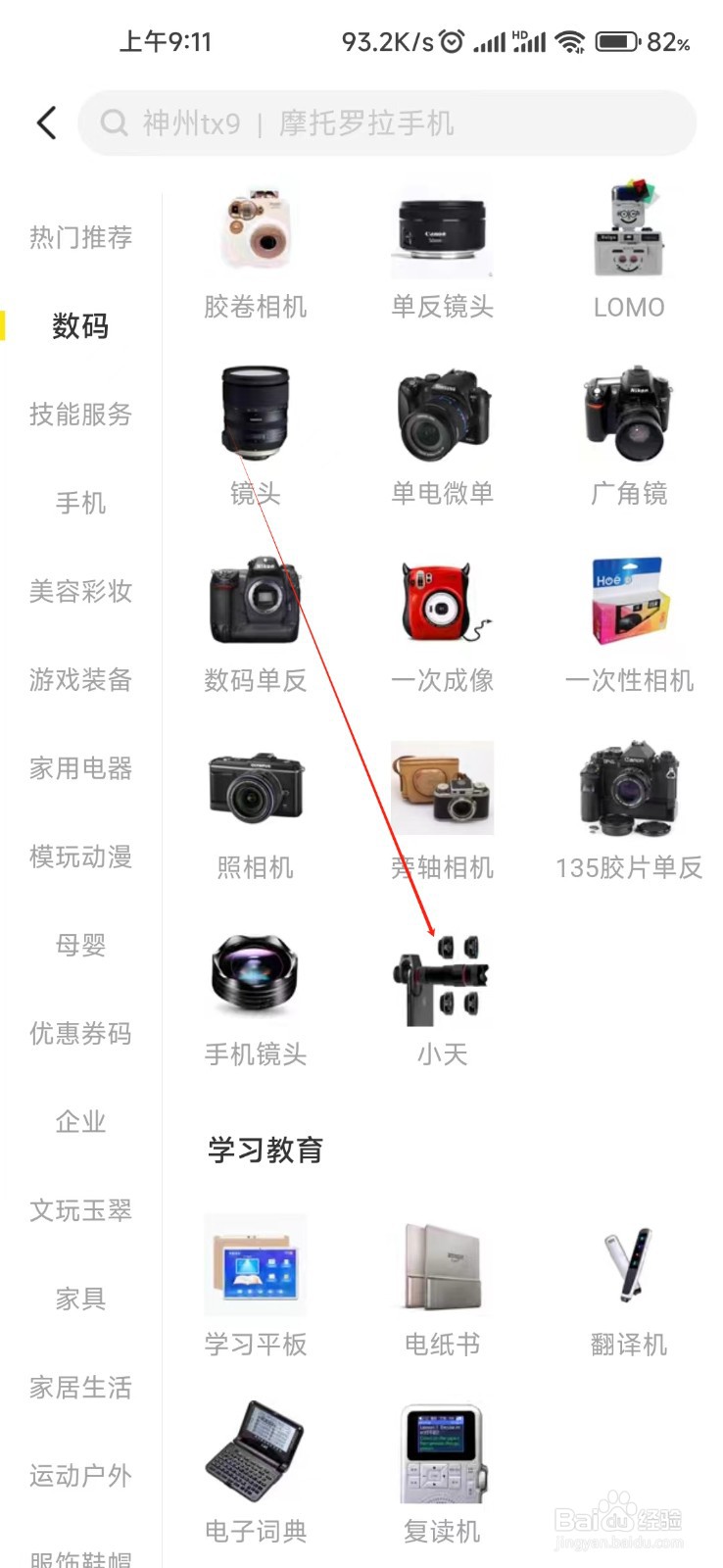
Task: Open the 电子词典 dictionary icon
Action: (x=256, y=1453)
